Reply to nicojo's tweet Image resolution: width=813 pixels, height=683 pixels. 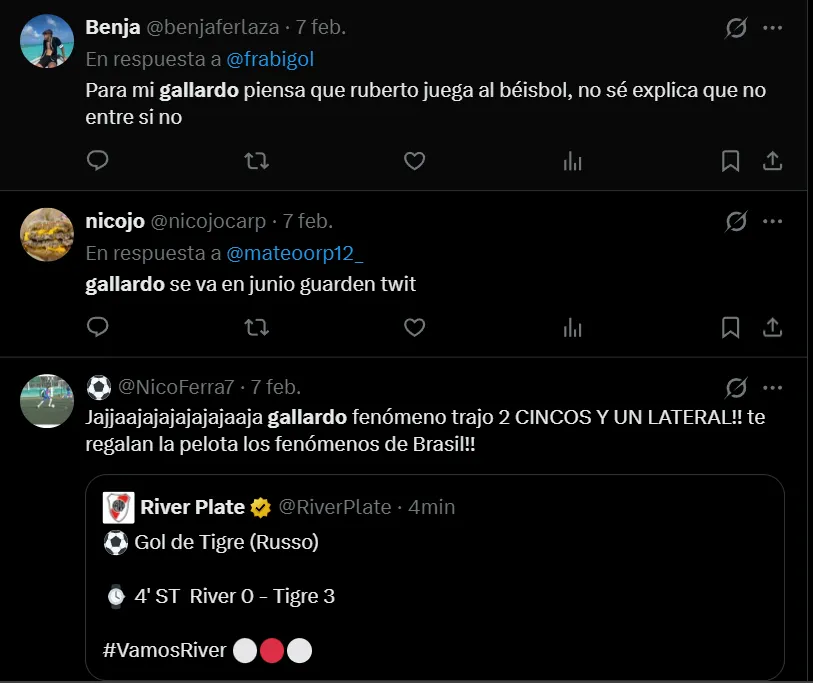(x=97, y=326)
